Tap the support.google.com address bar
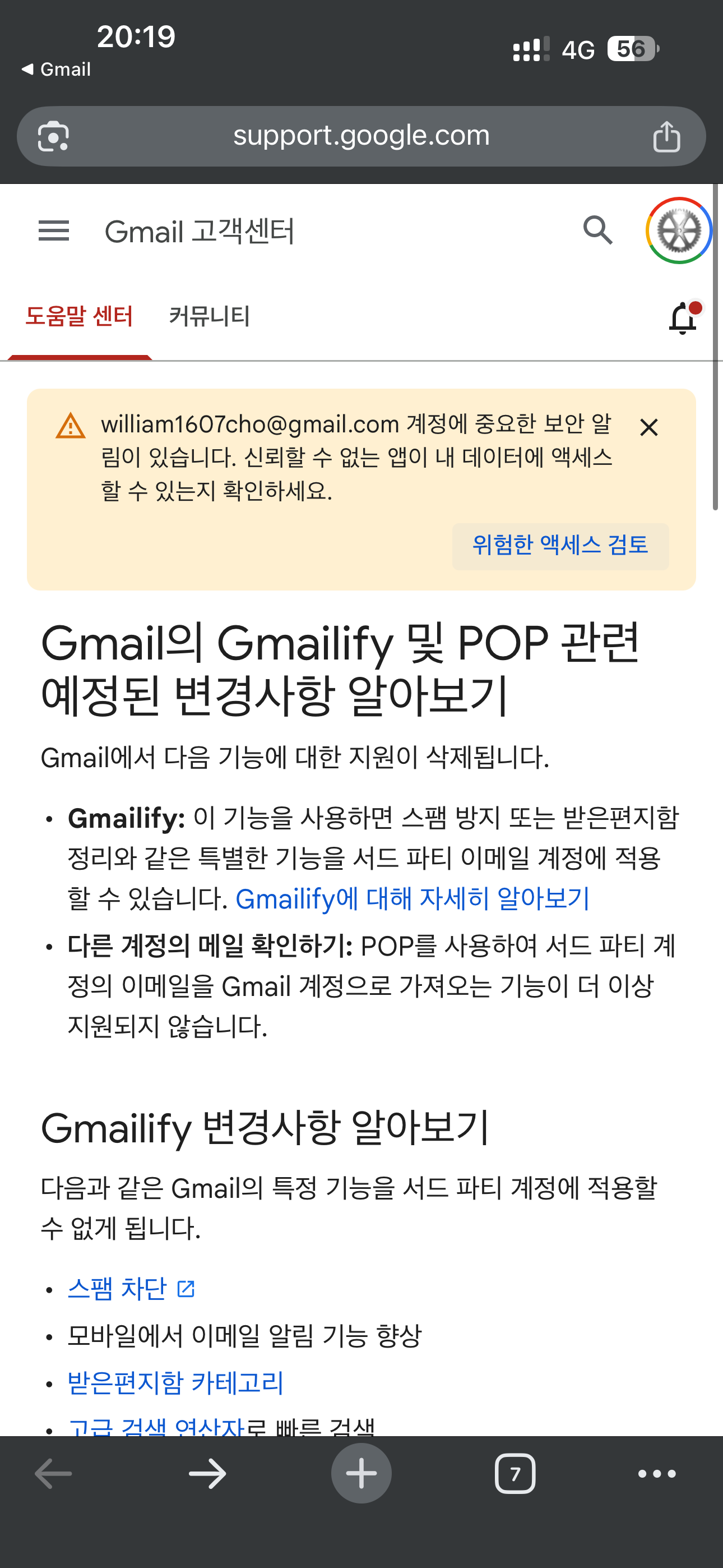 pos(361,136)
